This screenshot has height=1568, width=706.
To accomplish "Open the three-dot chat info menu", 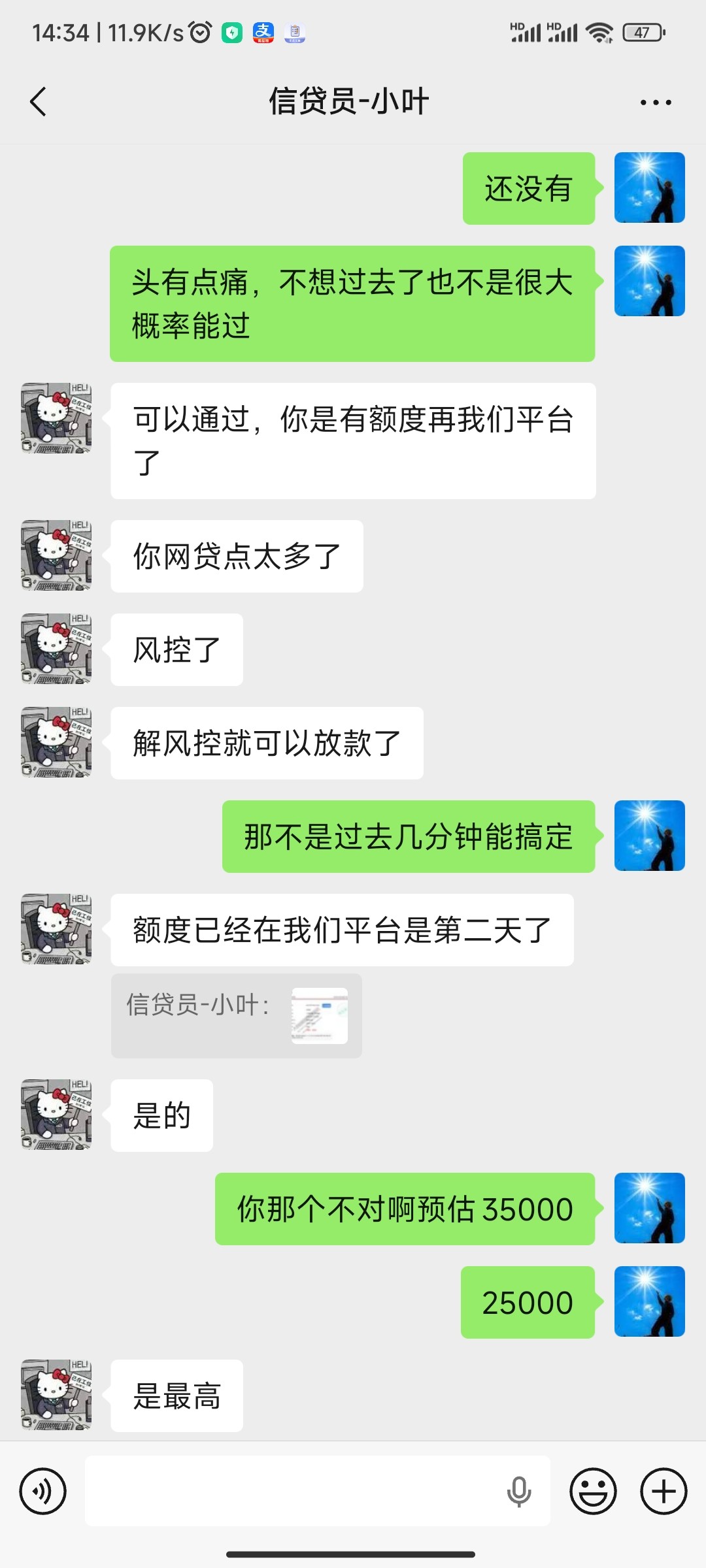I will 655,103.
